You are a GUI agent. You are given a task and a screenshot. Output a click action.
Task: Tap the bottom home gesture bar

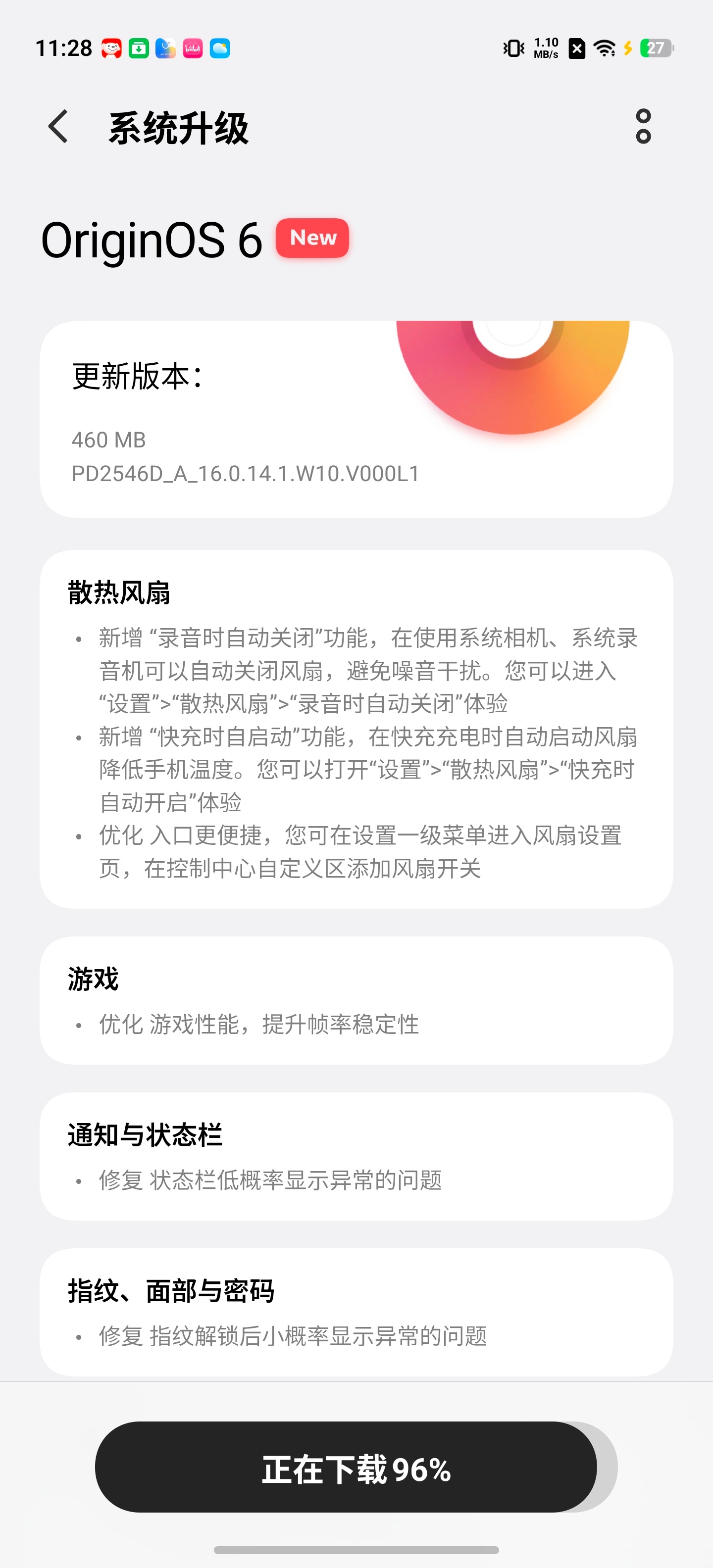356,1550
